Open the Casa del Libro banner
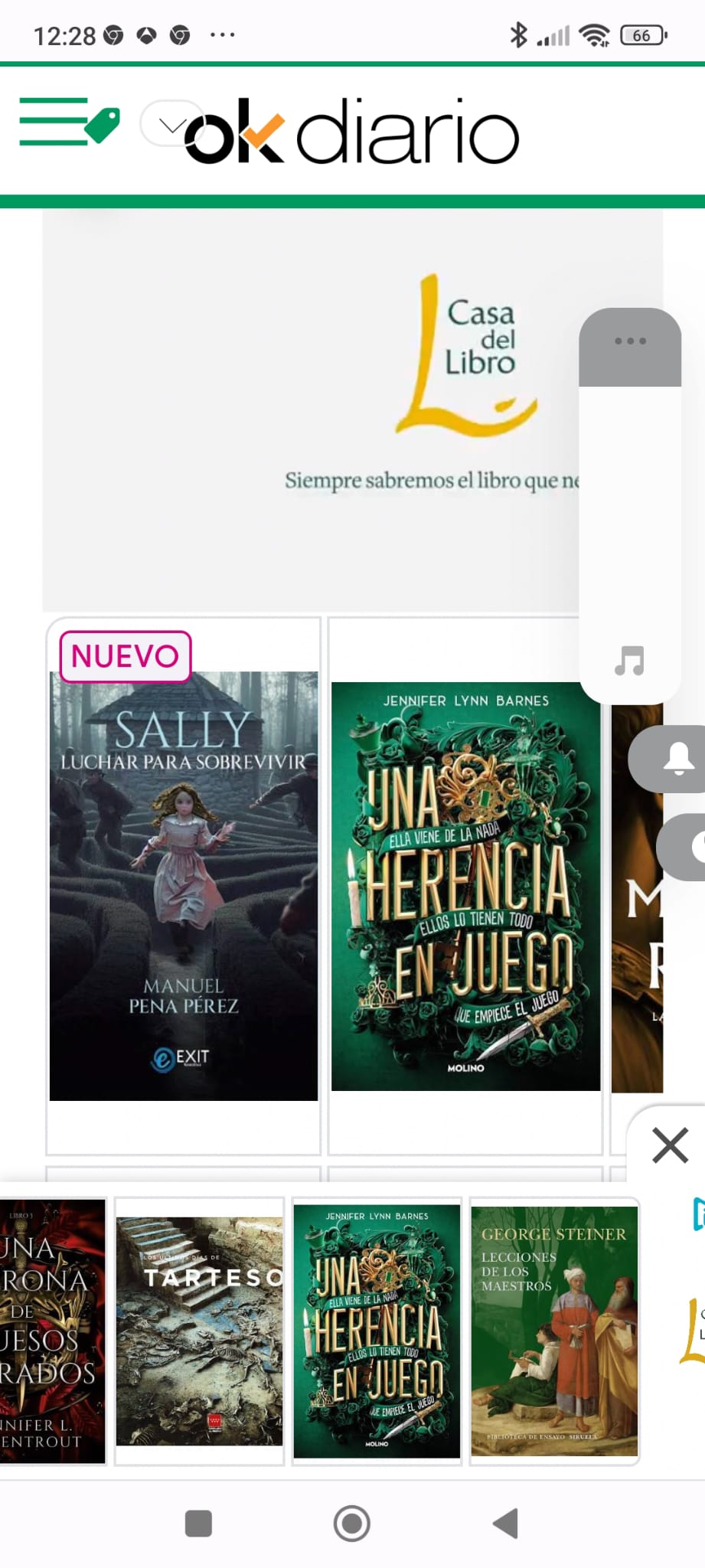The height and width of the screenshot is (1568, 705). point(352,411)
